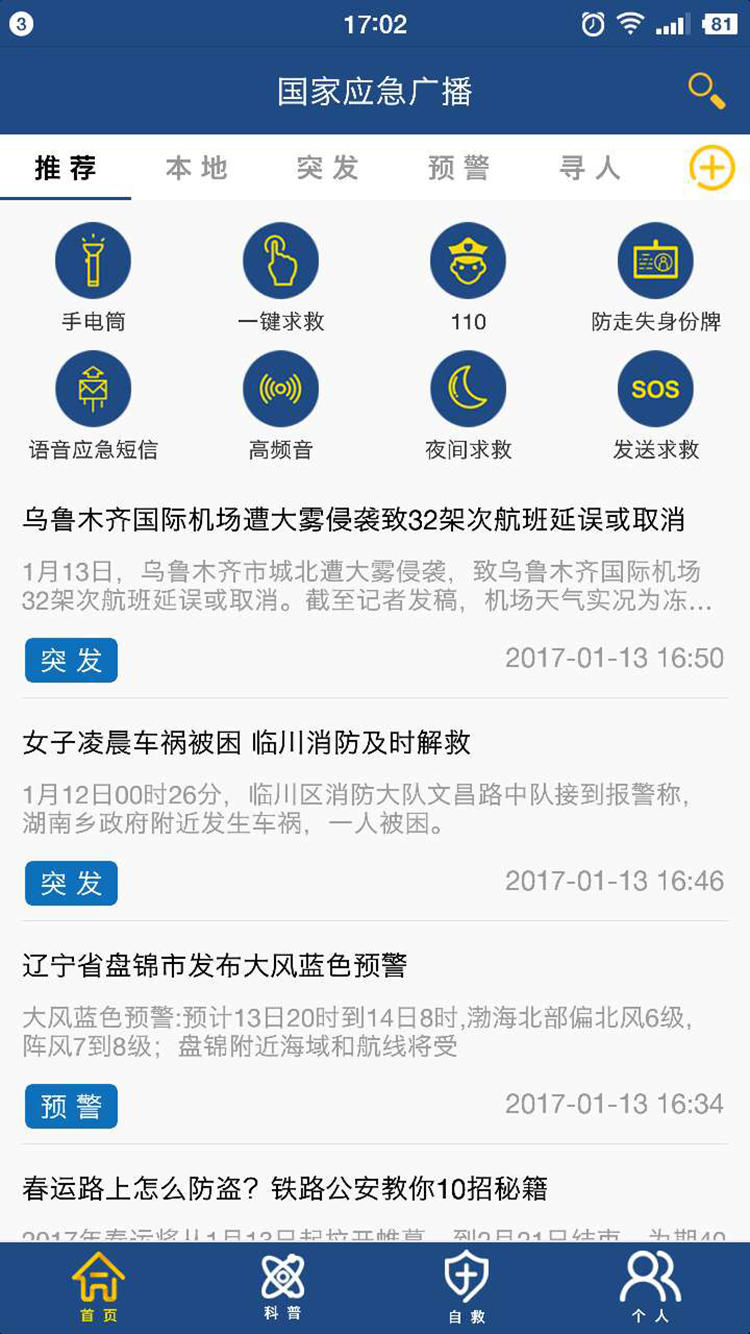Viewport: 750px width, 1334px height.
Task: Tap the yellow plus icon near tabs
Action: click(x=710, y=168)
